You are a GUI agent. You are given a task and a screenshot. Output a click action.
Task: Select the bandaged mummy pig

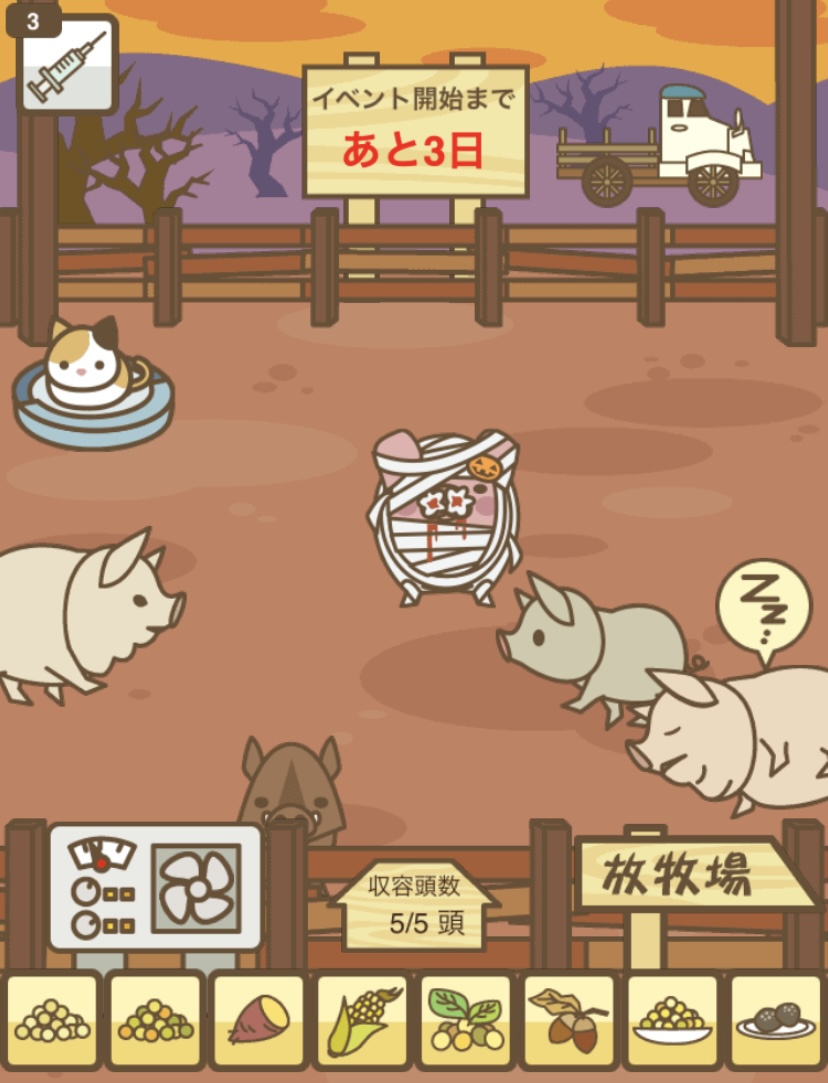pyautogui.click(x=445, y=515)
